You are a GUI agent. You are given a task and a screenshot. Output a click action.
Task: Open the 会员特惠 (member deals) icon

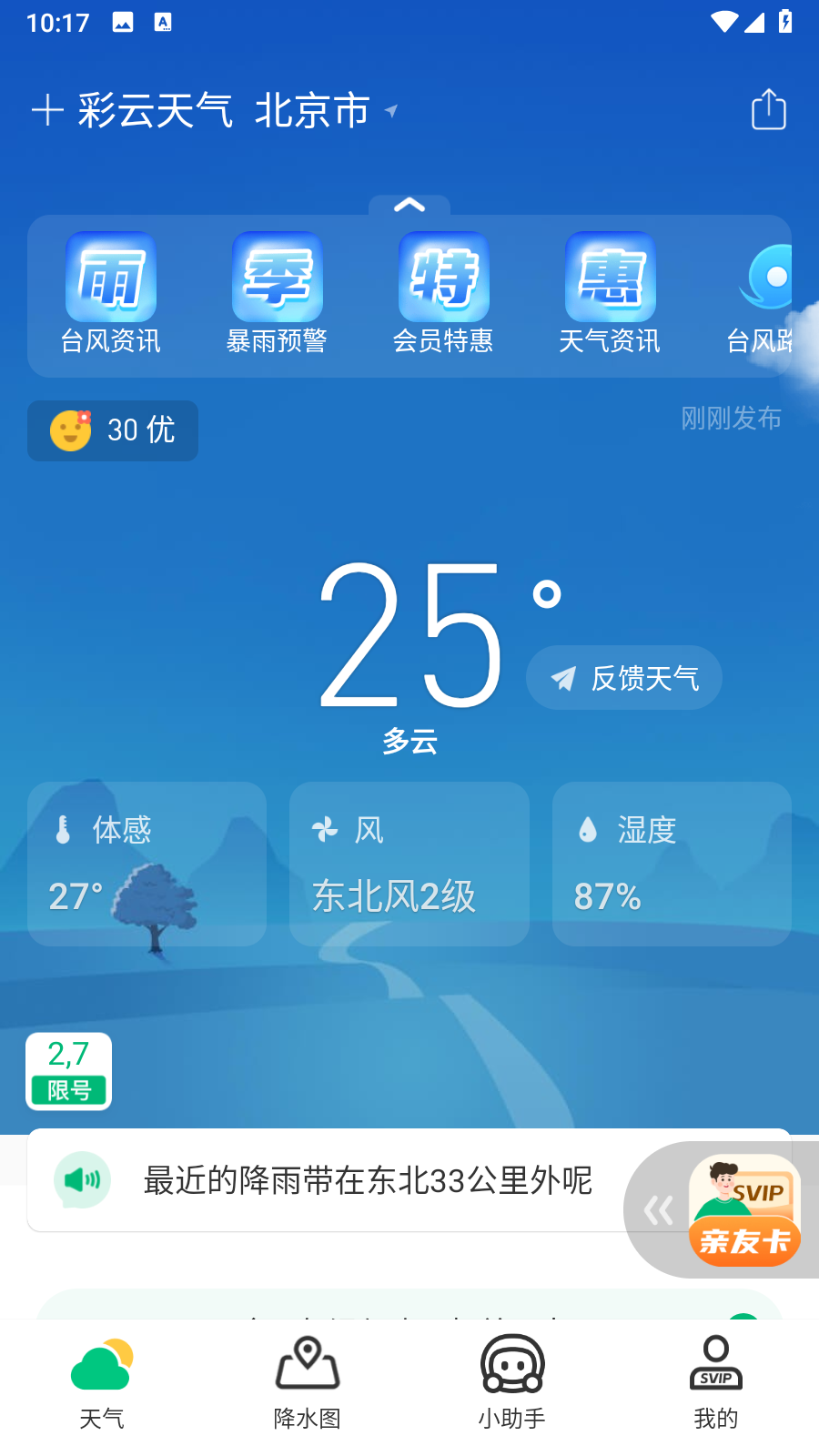[444, 291]
